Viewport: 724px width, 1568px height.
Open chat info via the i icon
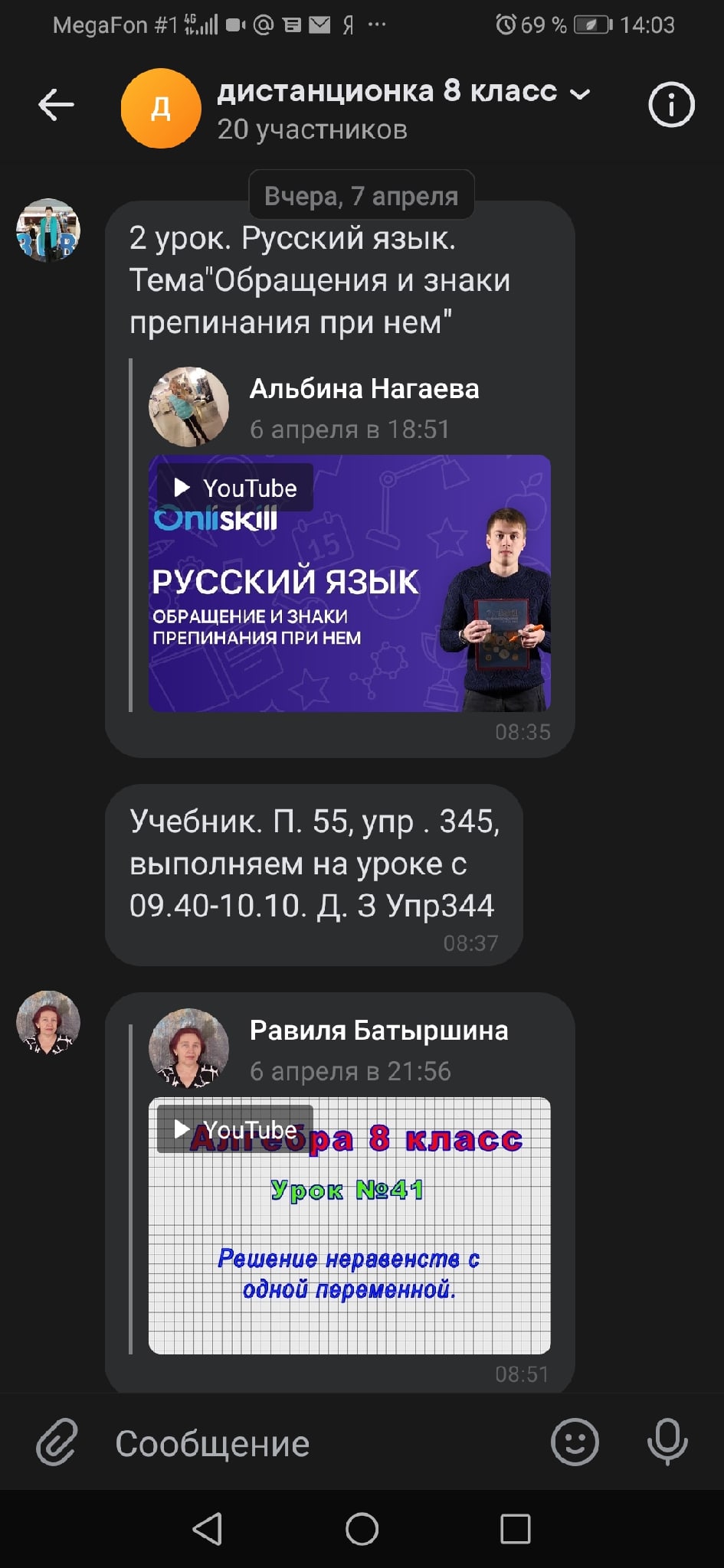tap(671, 105)
